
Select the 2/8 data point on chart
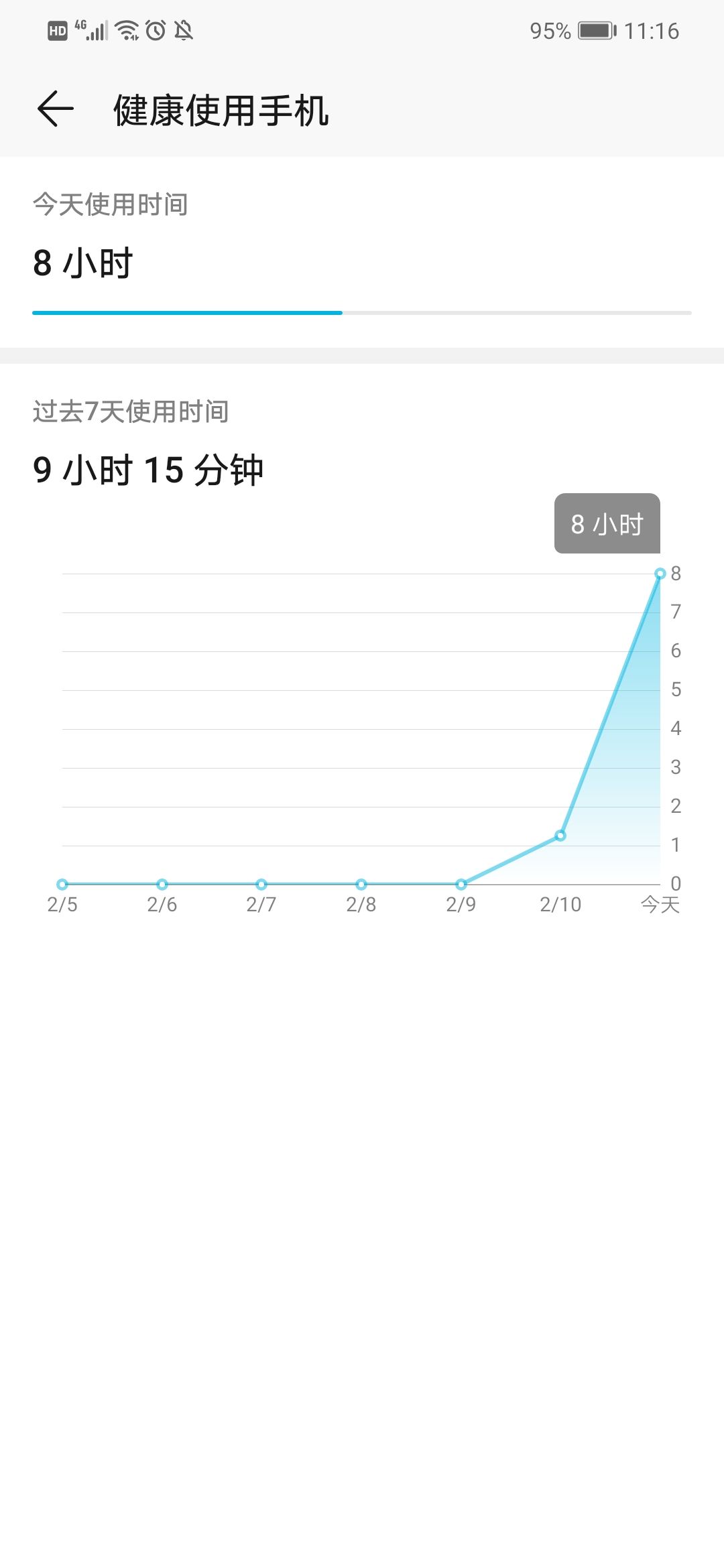click(361, 885)
